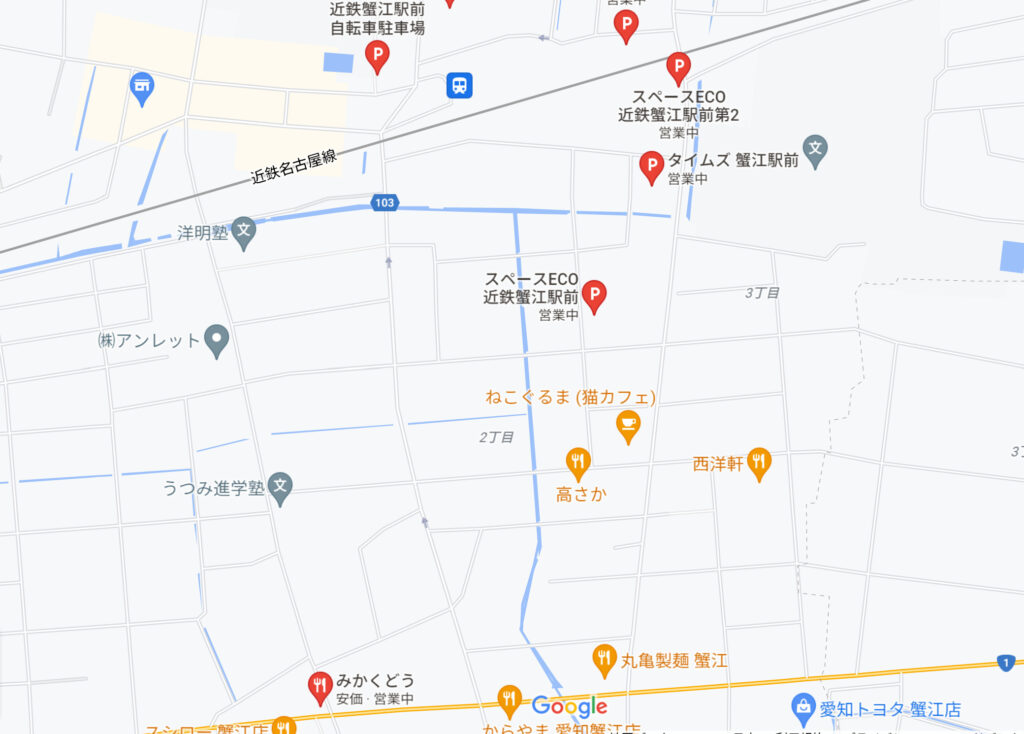Open the からやま 愛知蟹江店 restaurant pin
This screenshot has width=1024, height=734.
click(x=510, y=698)
